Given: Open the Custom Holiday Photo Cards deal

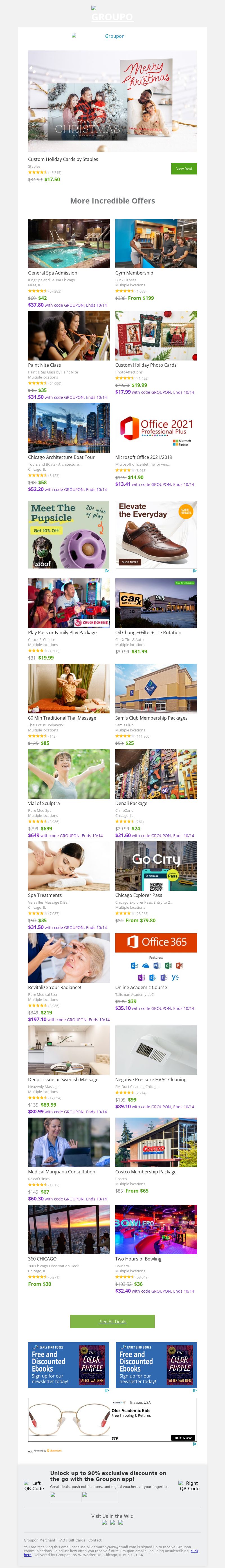Looking at the screenshot, I should pyautogui.click(x=156, y=336).
